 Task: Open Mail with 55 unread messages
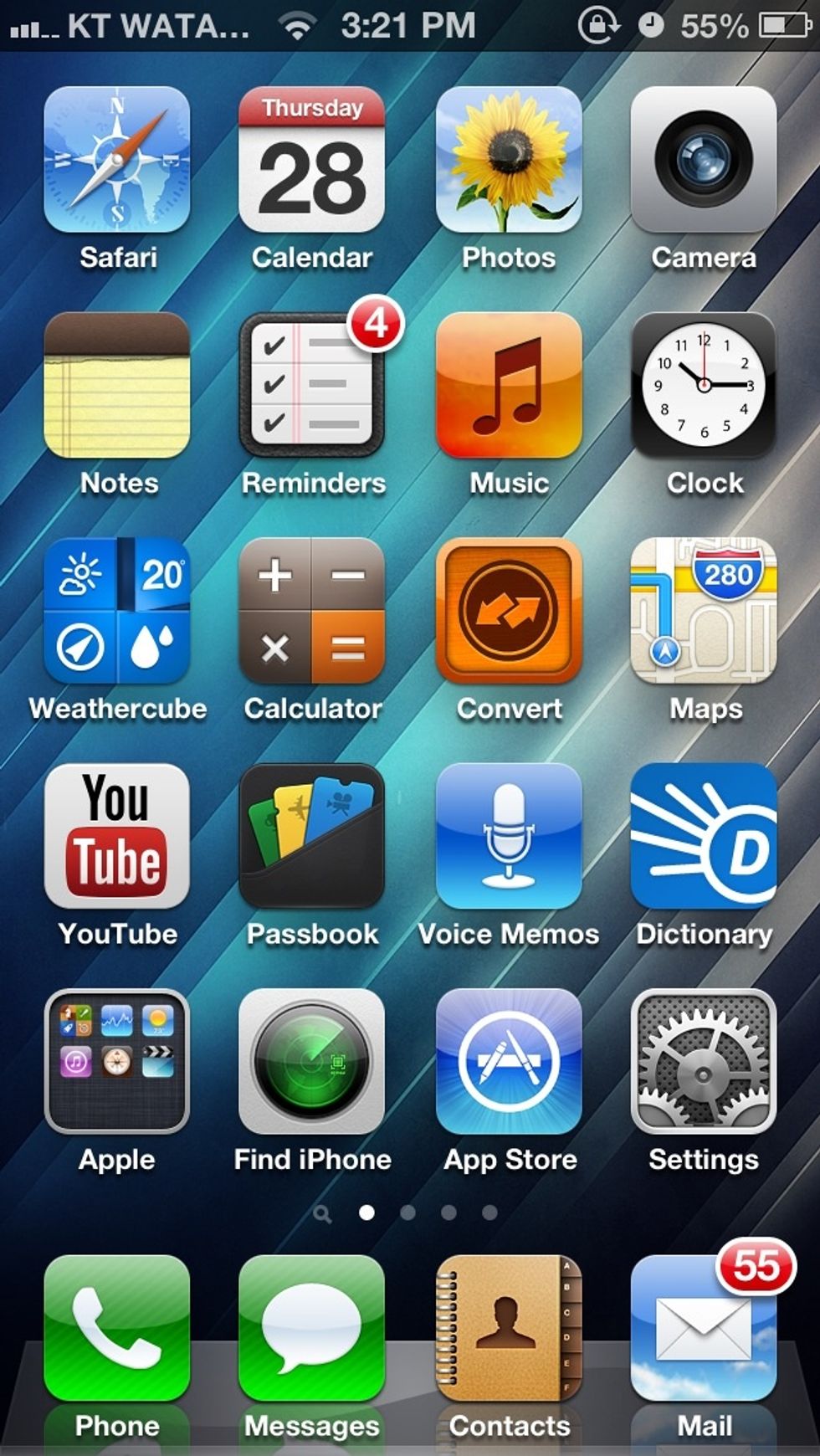coord(704,1329)
